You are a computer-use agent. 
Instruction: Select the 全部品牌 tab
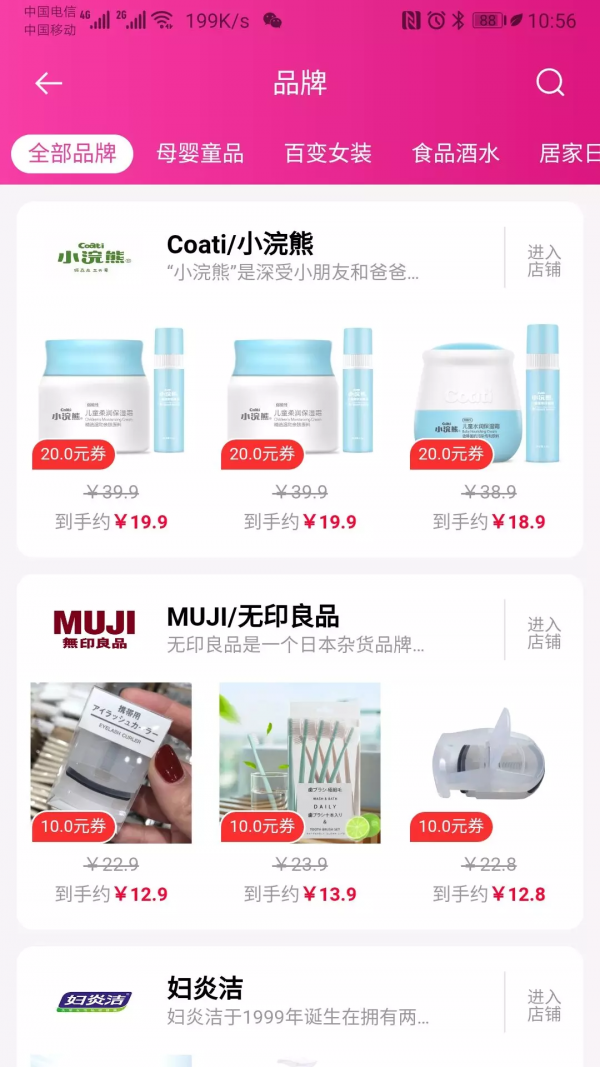(x=72, y=154)
